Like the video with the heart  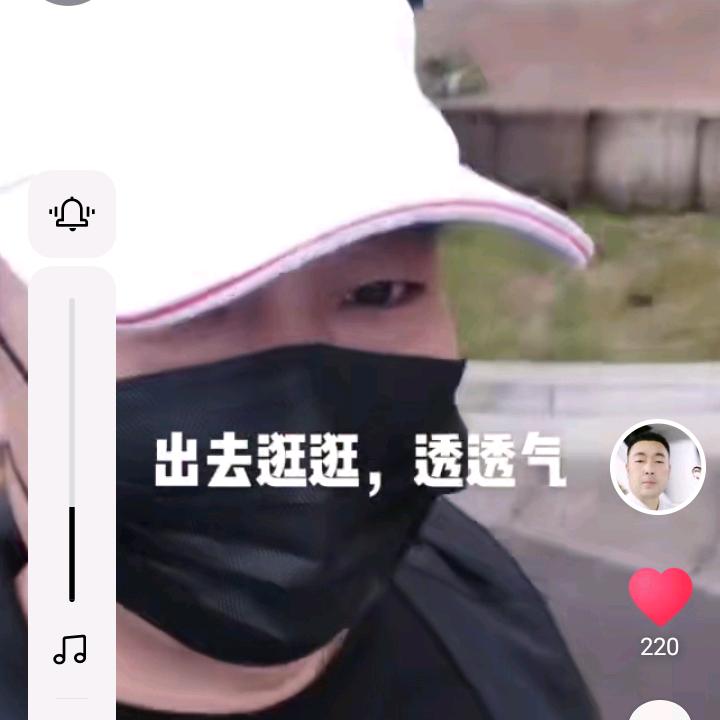[x=660, y=597]
